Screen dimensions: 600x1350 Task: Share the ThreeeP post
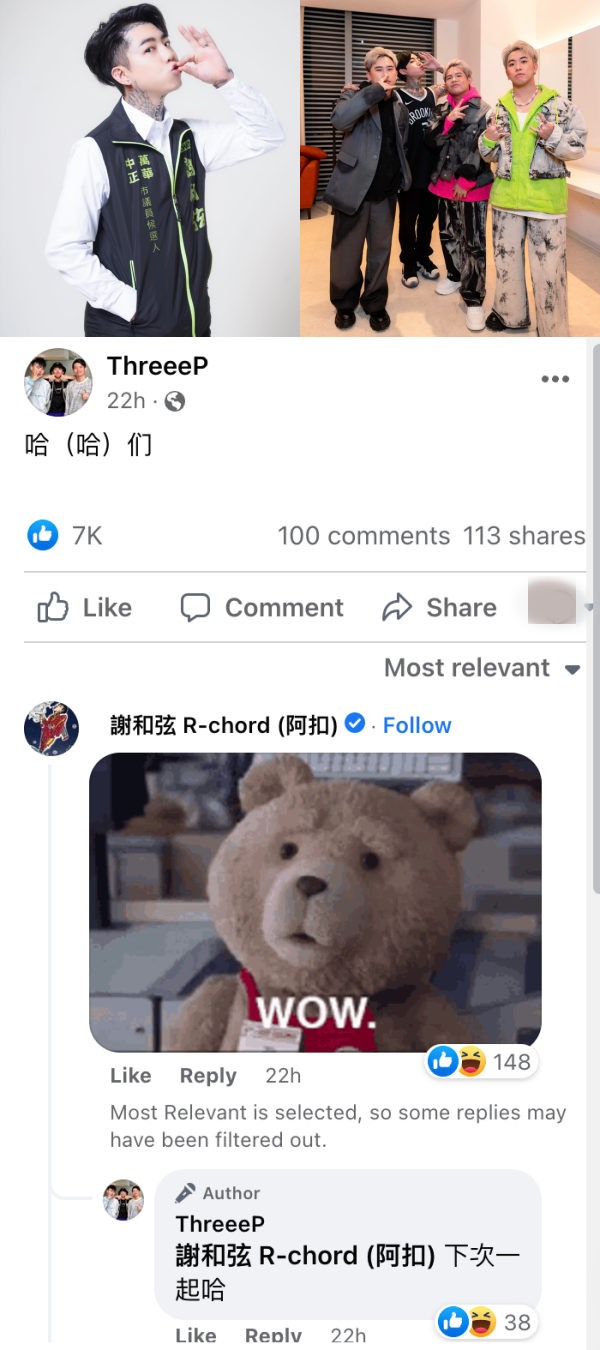pyautogui.click(x=440, y=607)
